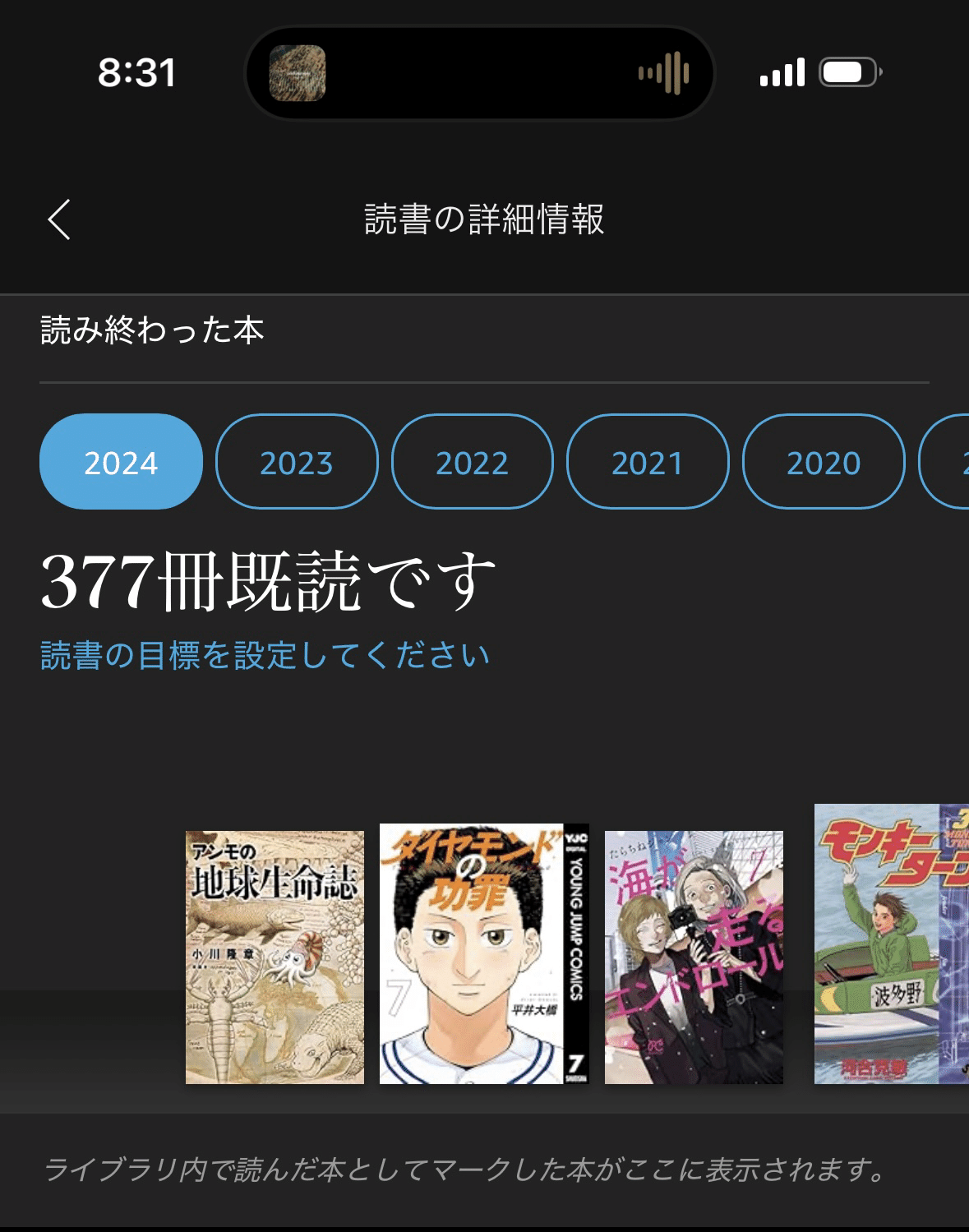Viewport: 969px width, 1232px height.
Task: Select the 2020 year pill
Action: pyautogui.click(x=824, y=462)
